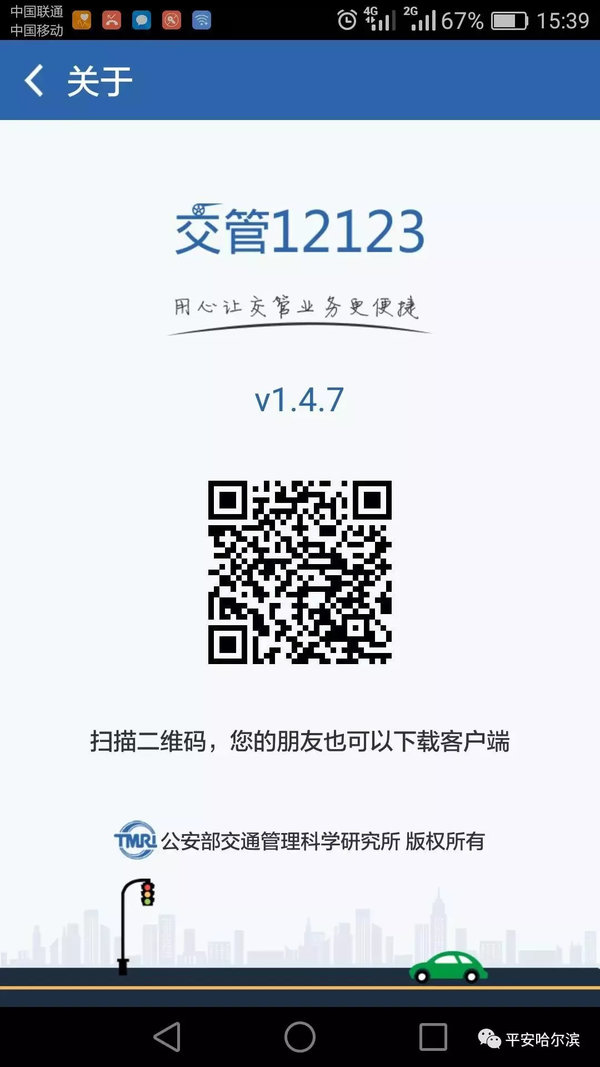This screenshot has width=600, height=1067.
Task: Open the recent apps square button
Action: pyautogui.click(x=433, y=1036)
